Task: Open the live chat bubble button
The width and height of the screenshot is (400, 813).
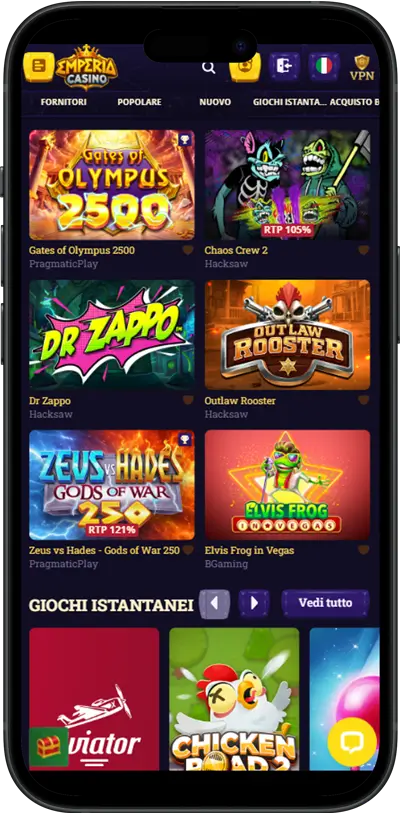Action: [x=352, y=742]
